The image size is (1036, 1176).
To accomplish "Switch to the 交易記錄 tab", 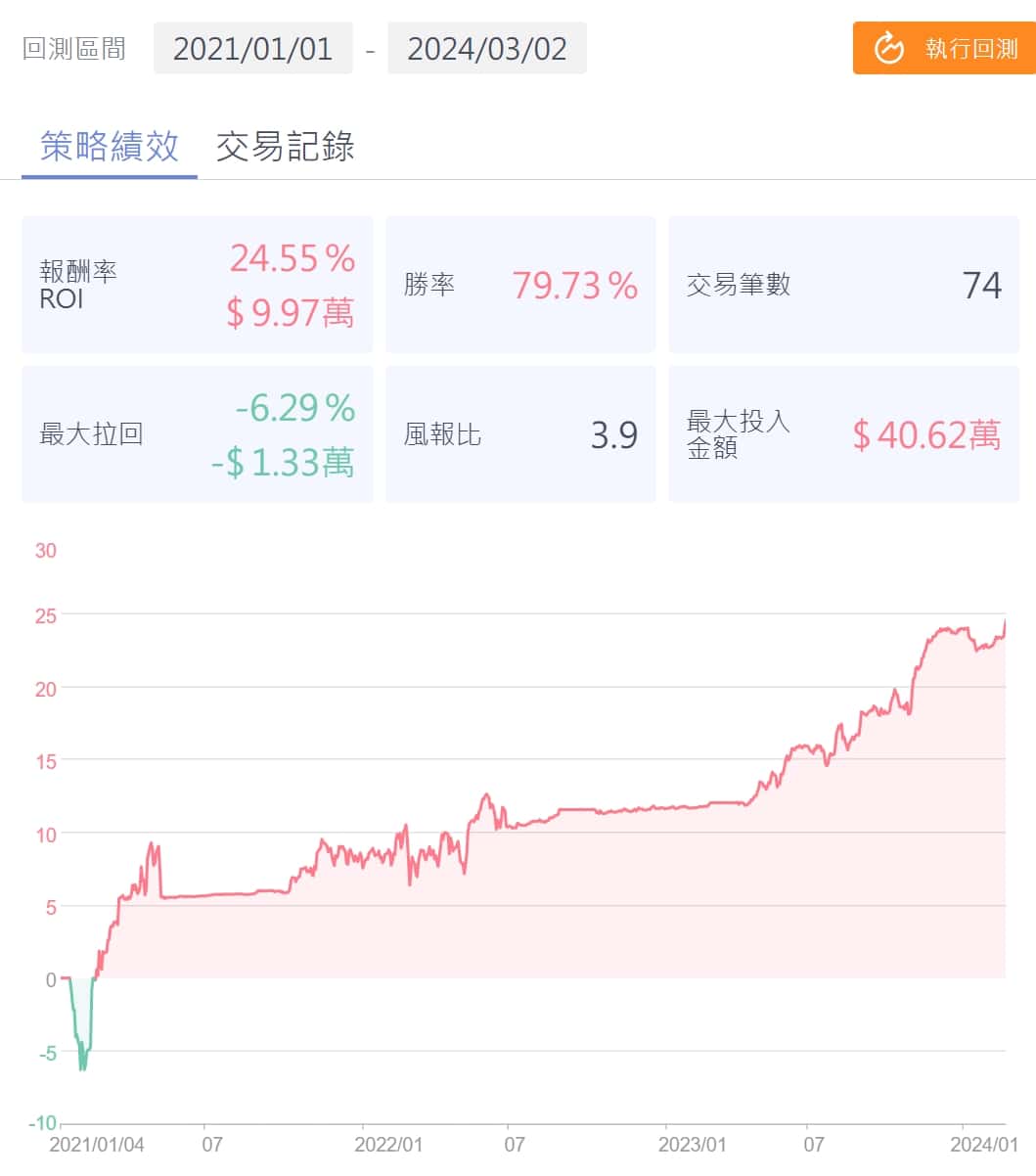I will click(x=285, y=147).
